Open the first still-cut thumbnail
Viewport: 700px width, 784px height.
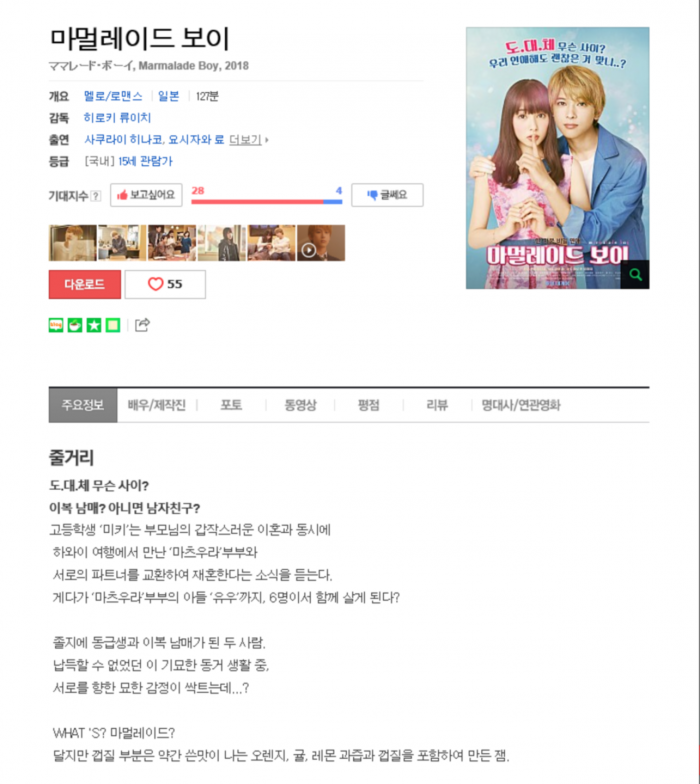click(x=72, y=243)
